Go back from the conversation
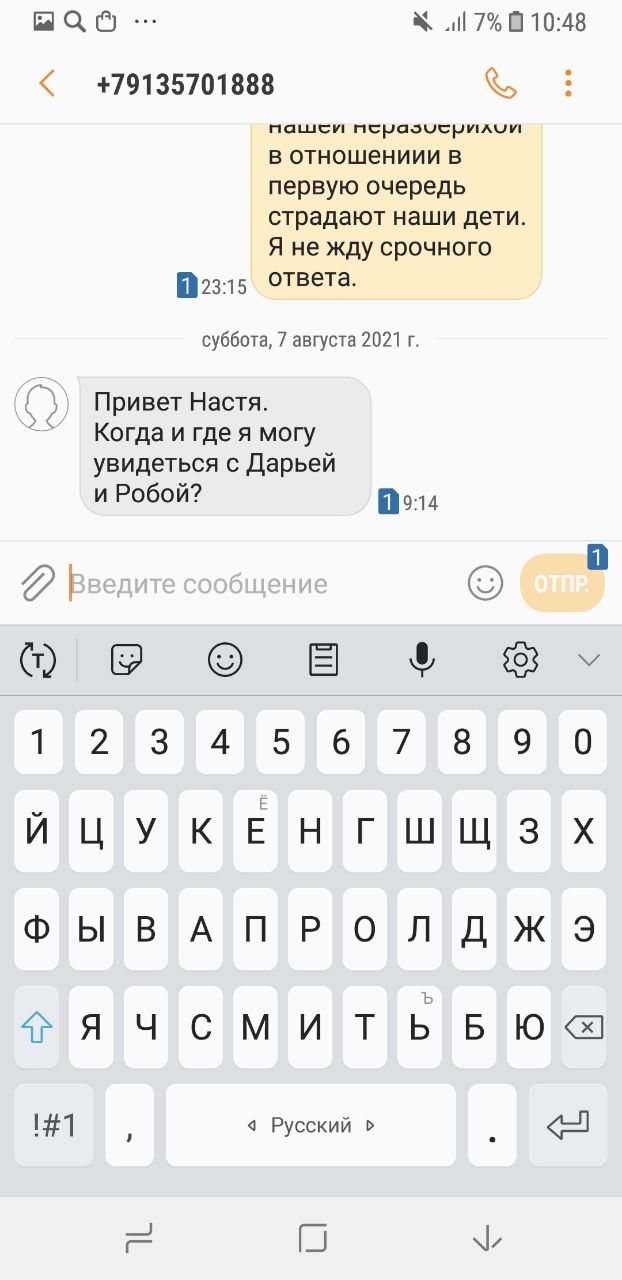This screenshot has height=1280, width=622. point(46,83)
